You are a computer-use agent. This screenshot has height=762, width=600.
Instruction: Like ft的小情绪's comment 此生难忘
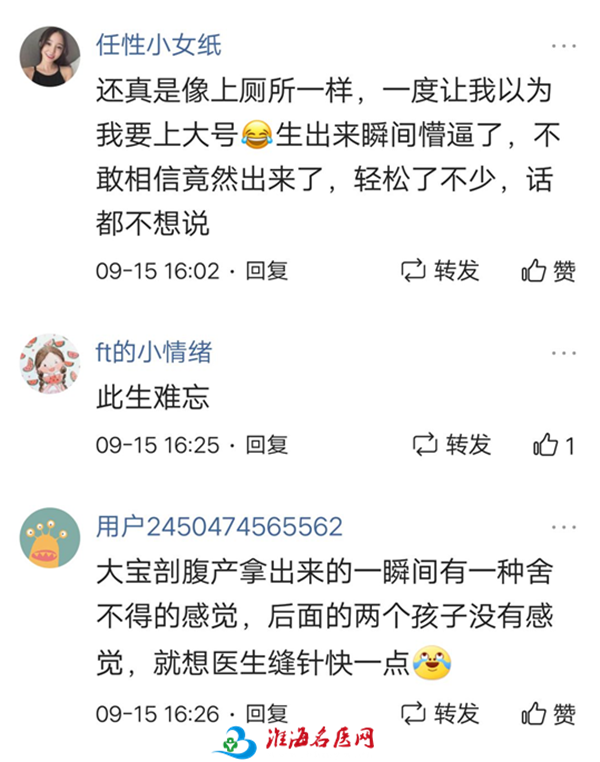pyautogui.click(x=553, y=445)
